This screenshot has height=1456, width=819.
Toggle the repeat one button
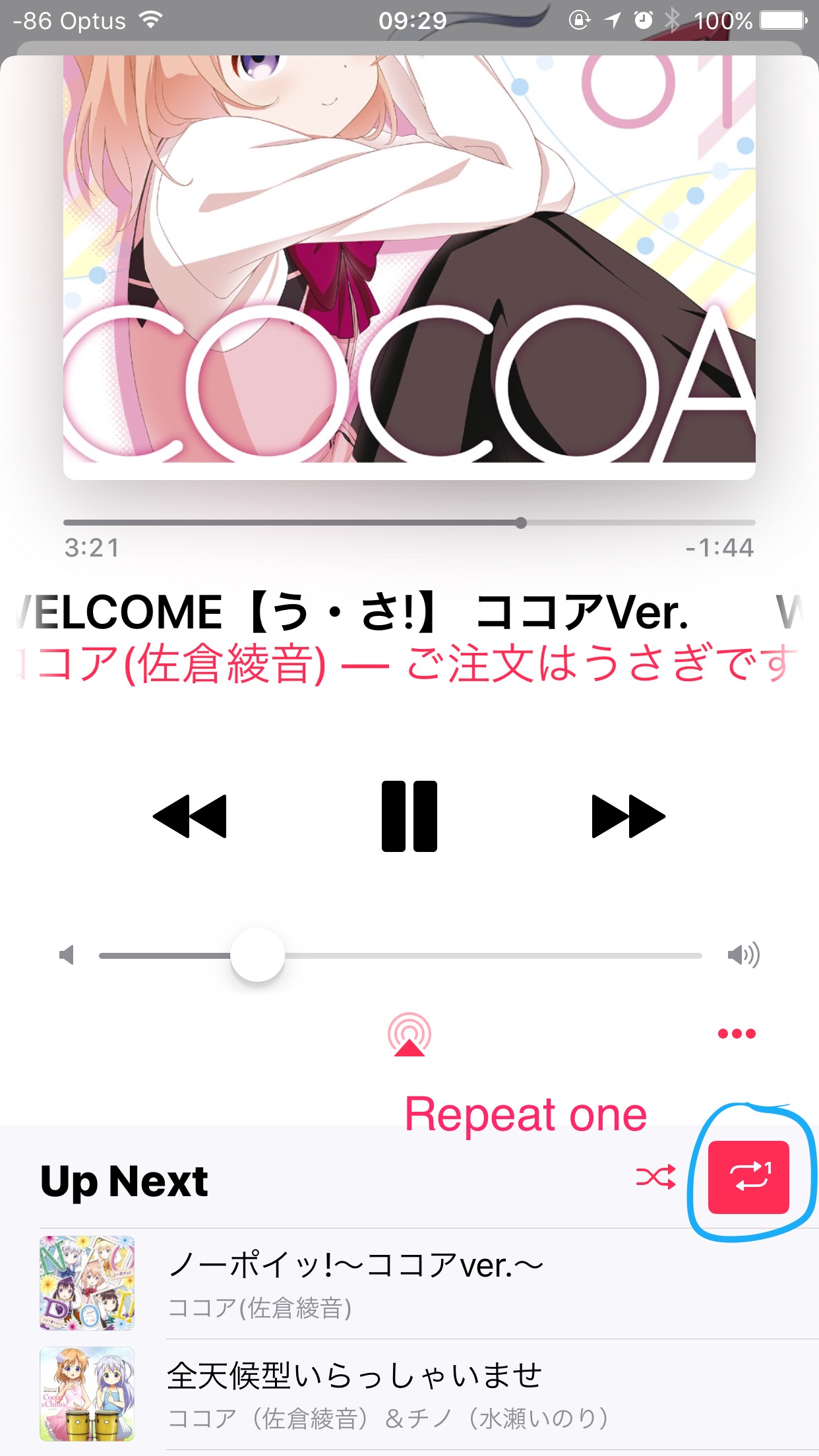click(x=748, y=1177)
